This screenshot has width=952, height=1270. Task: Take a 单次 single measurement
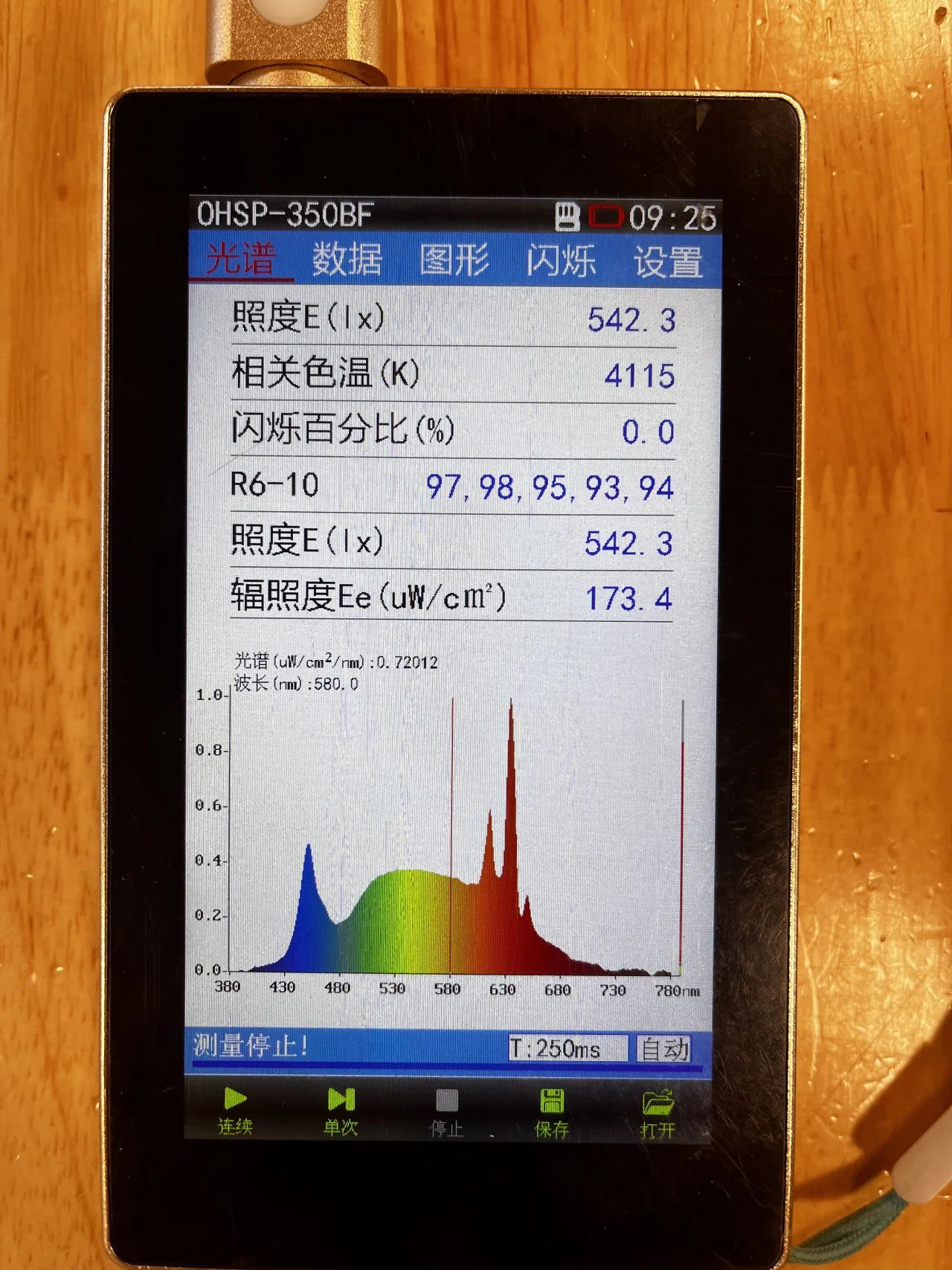(341, 1112)
